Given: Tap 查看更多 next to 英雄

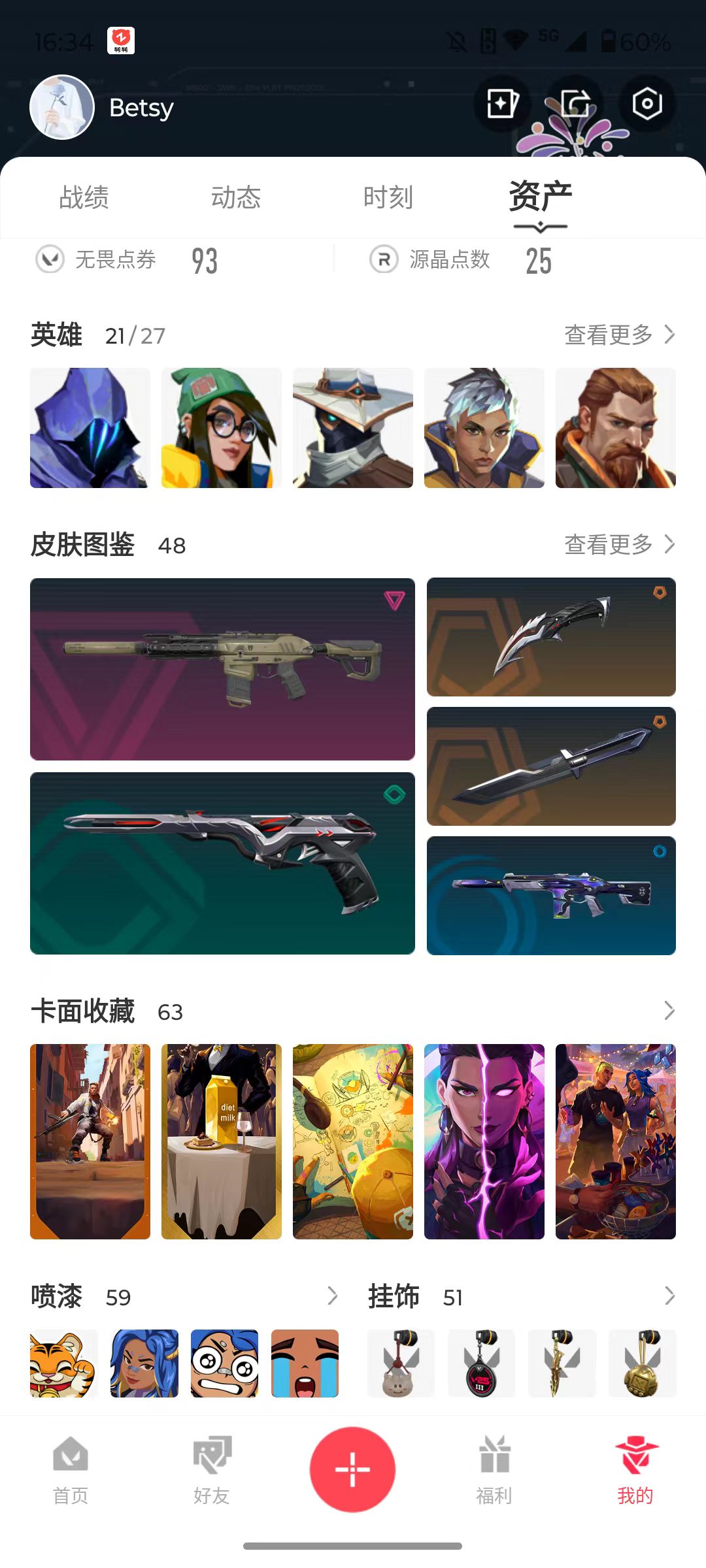Looking at the screenshot, I should pyautogui.click(x=620, y=335).
